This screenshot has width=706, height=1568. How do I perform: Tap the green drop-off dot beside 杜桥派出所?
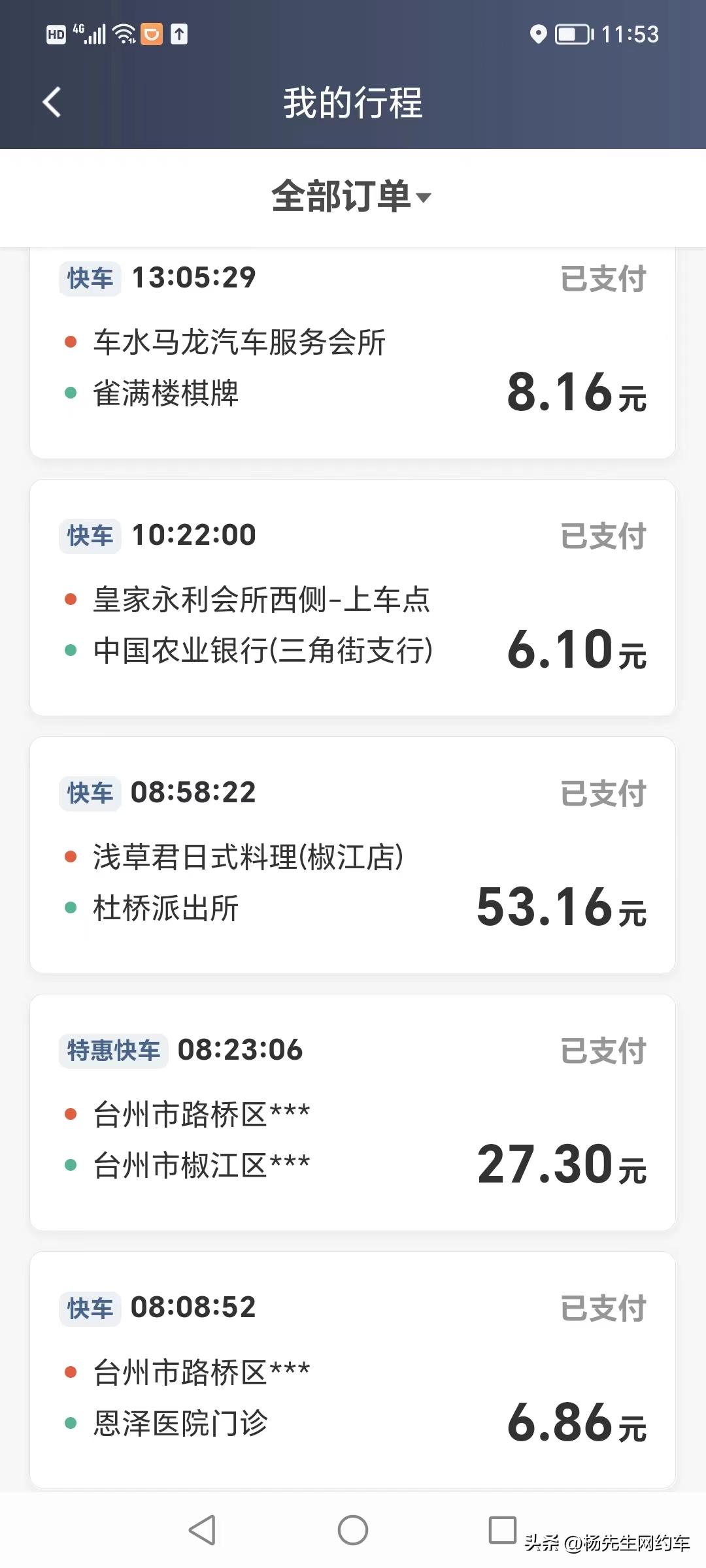[72, 907]
